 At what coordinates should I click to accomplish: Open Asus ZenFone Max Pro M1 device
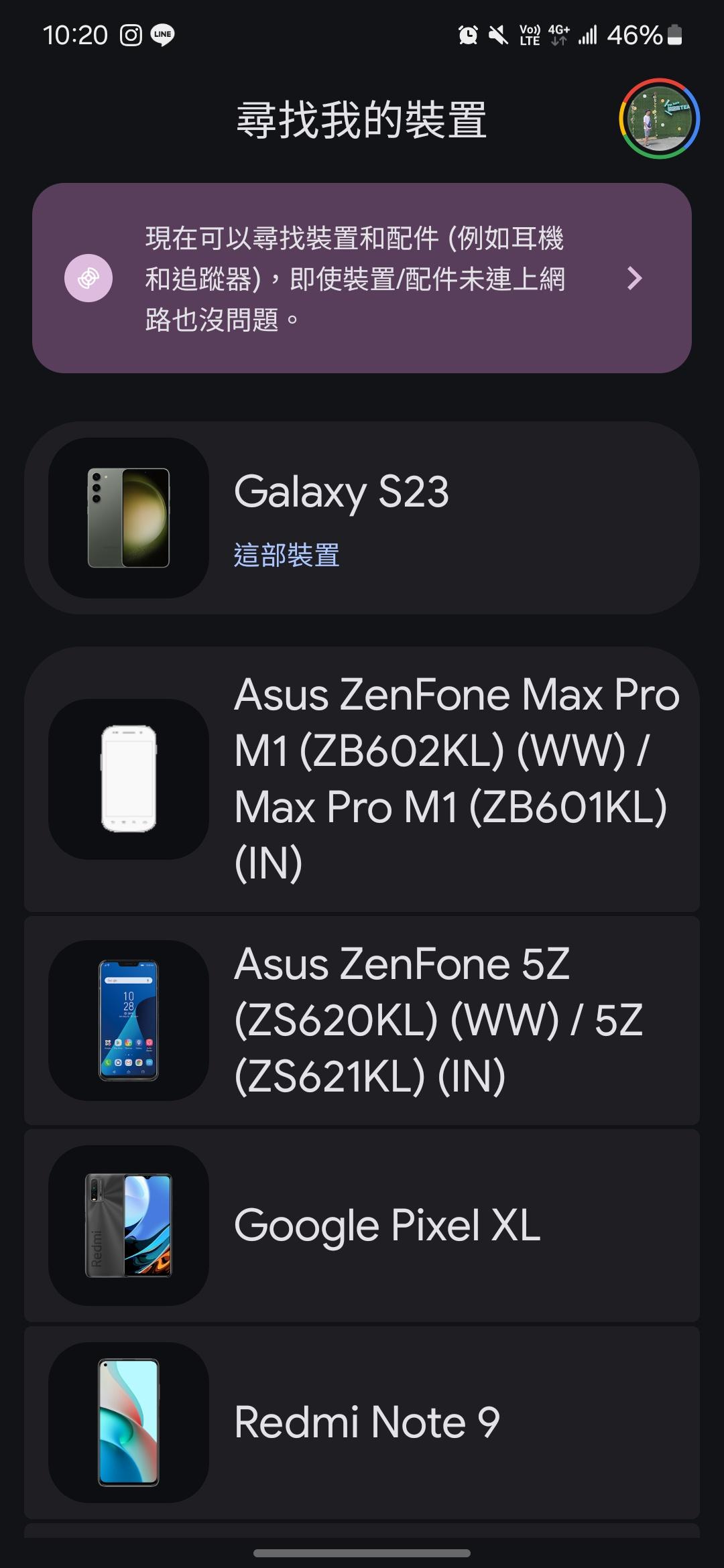pos(362,779)
